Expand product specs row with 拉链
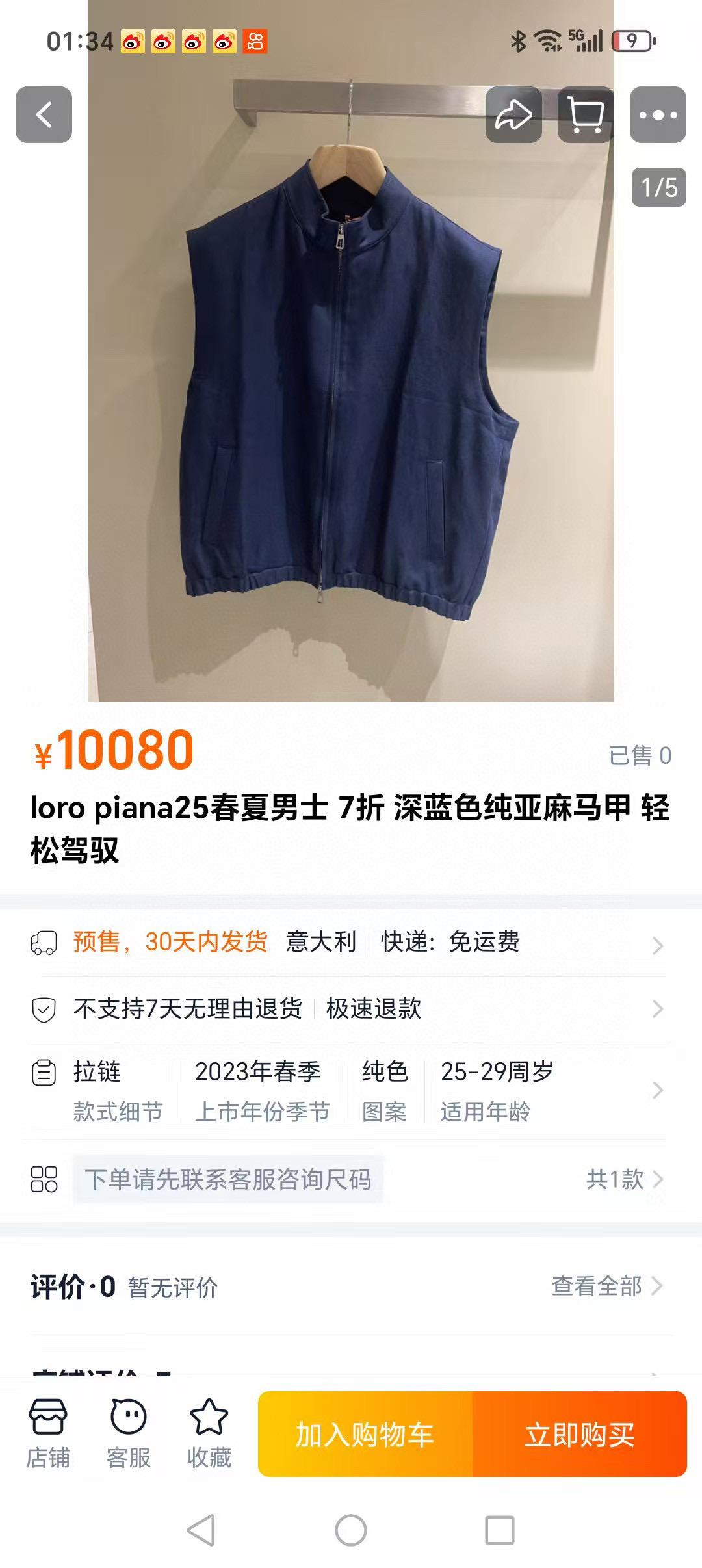 pos(351,1090)
